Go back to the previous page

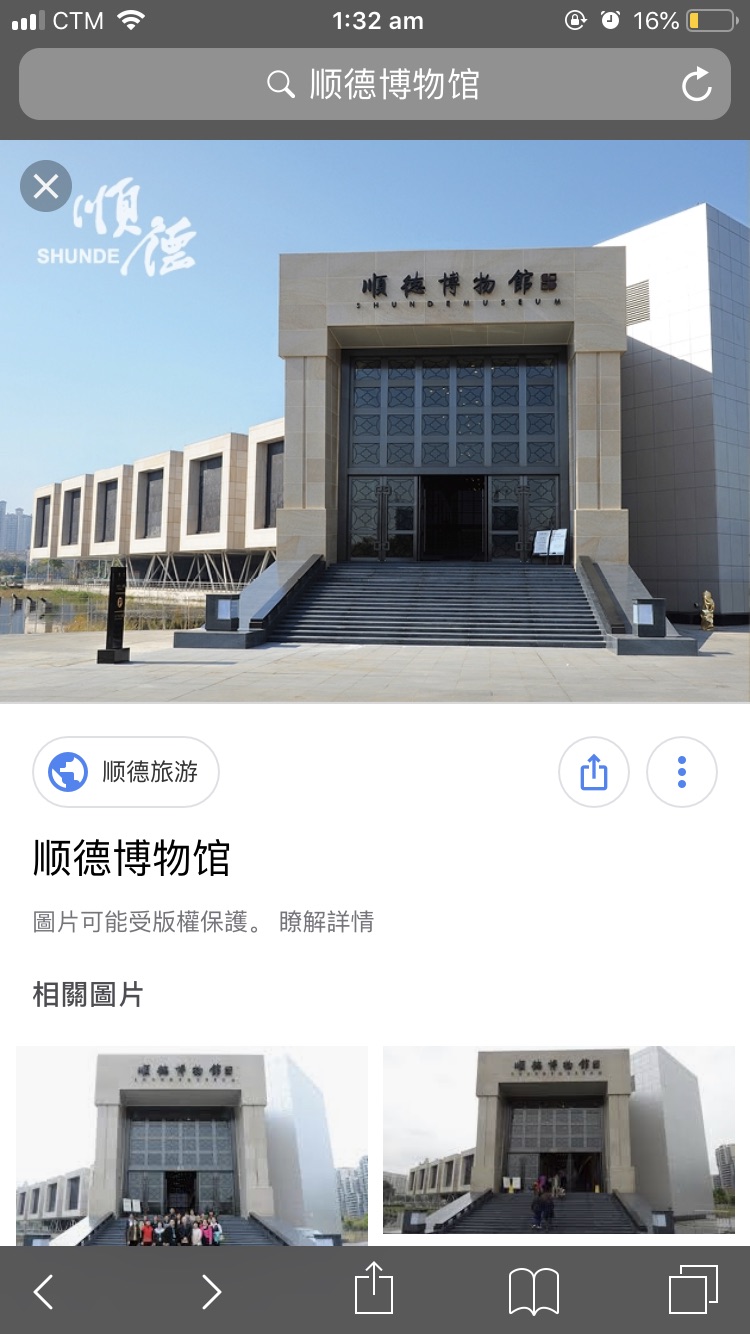coord(43,1291)
